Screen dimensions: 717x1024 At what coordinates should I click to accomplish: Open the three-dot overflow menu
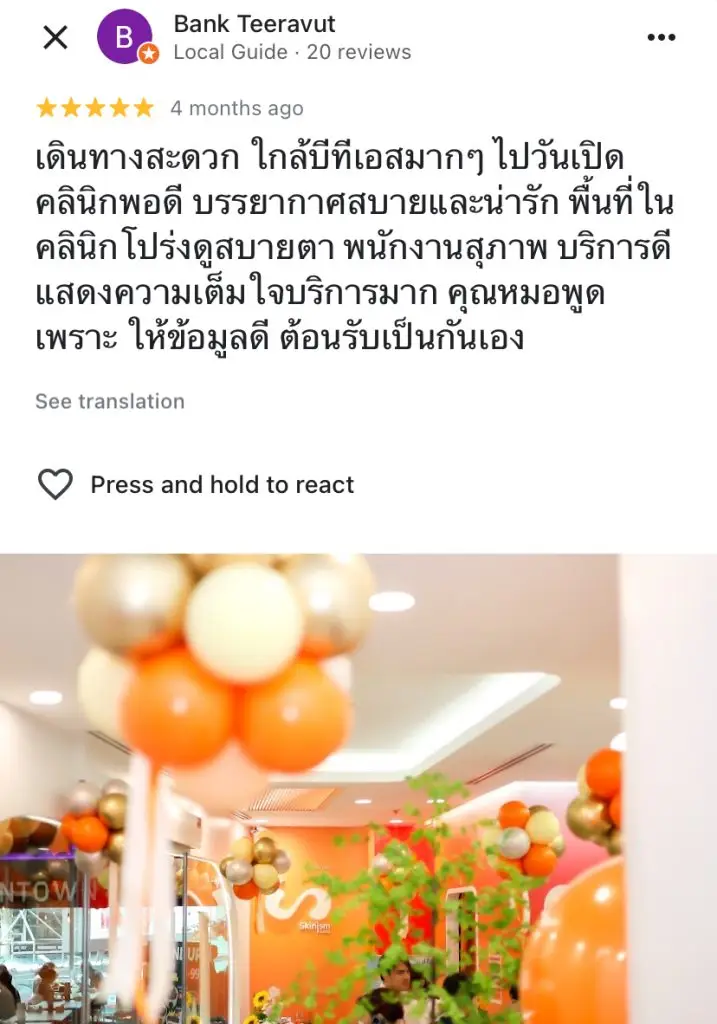pyautogui.click(x=661, y=38)
